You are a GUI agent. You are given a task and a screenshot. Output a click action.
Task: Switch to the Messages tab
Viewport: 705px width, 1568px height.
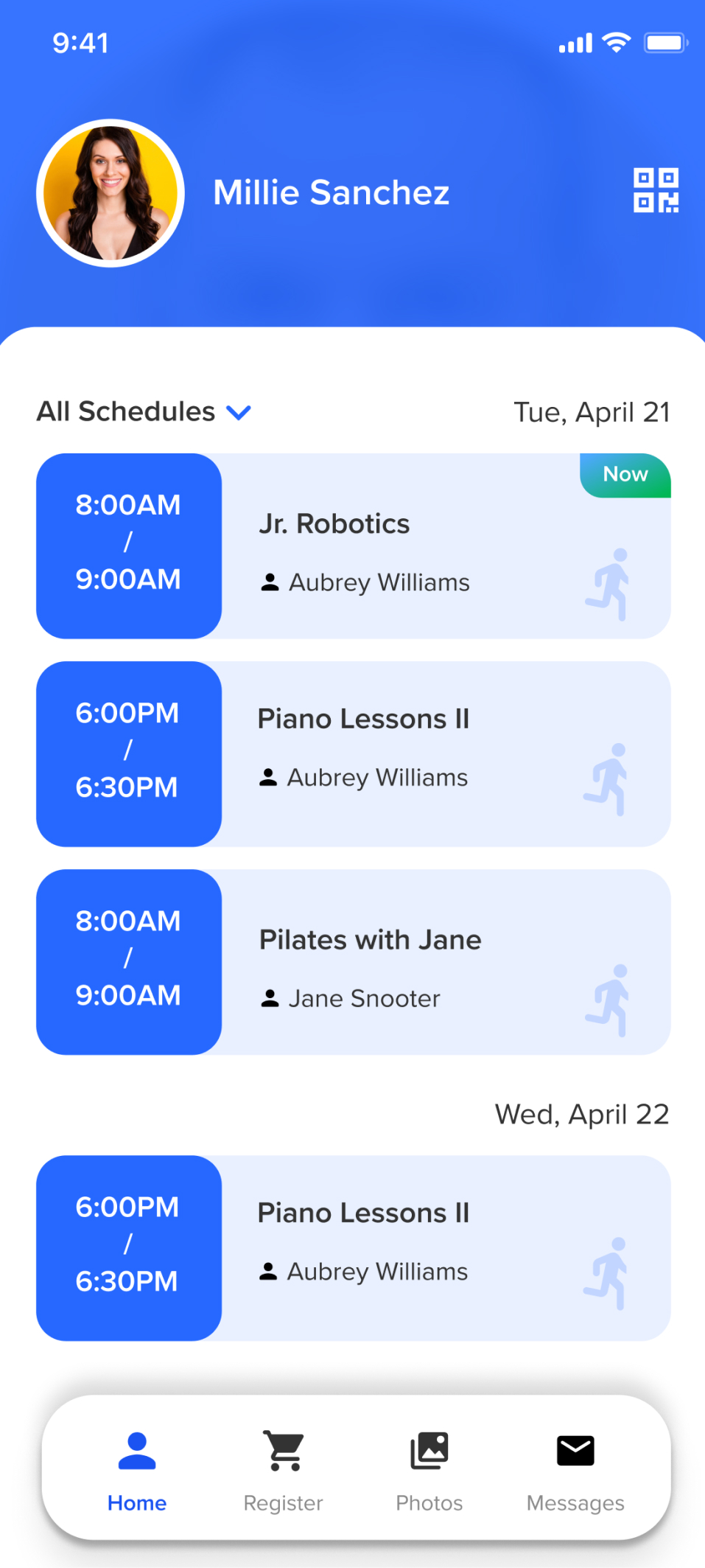pos(575,1467)
